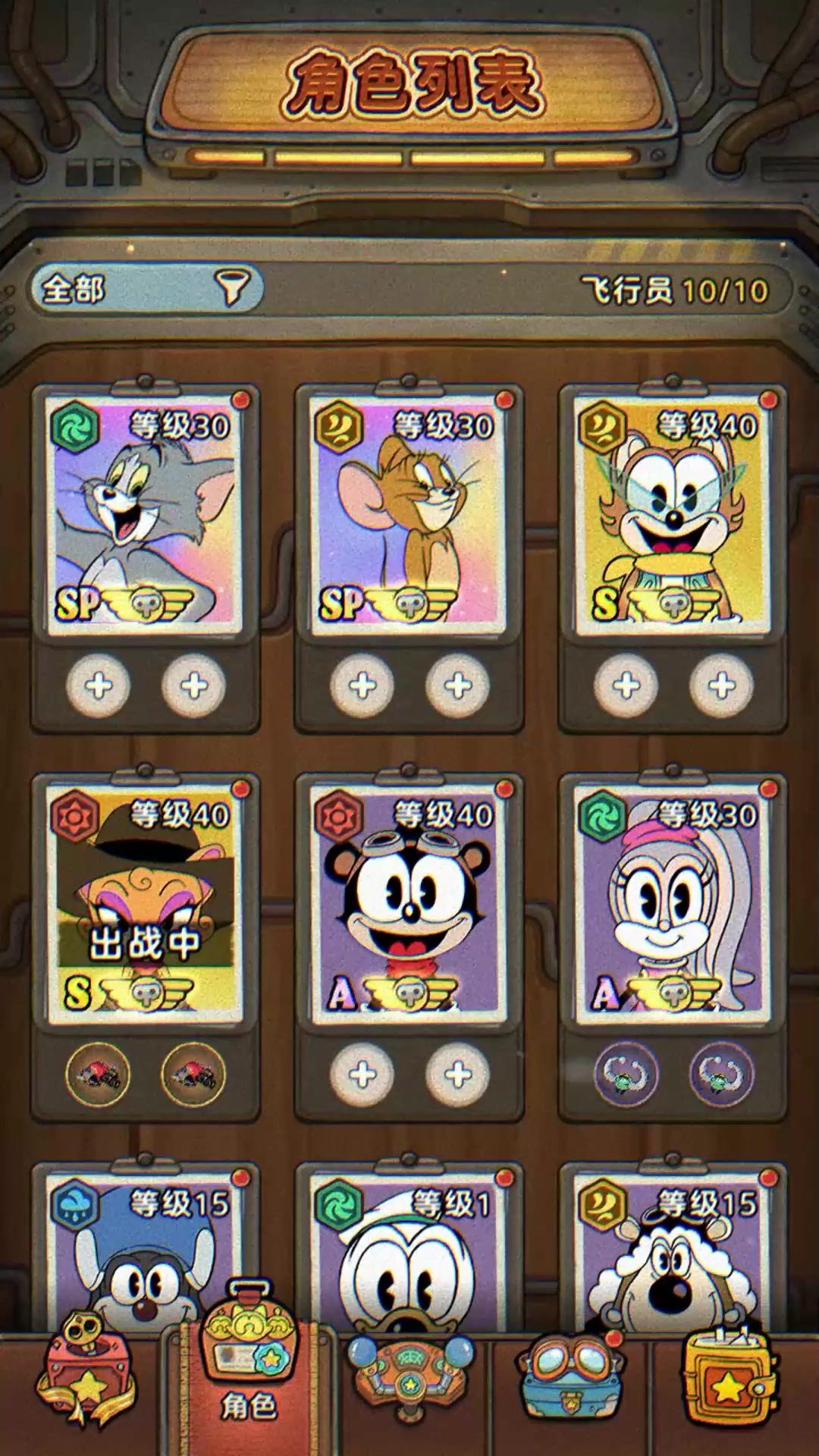The height and width of the screenshot is (1456, 819).
Task: Add first equipment slot under Tom
Action: [99, 686]
